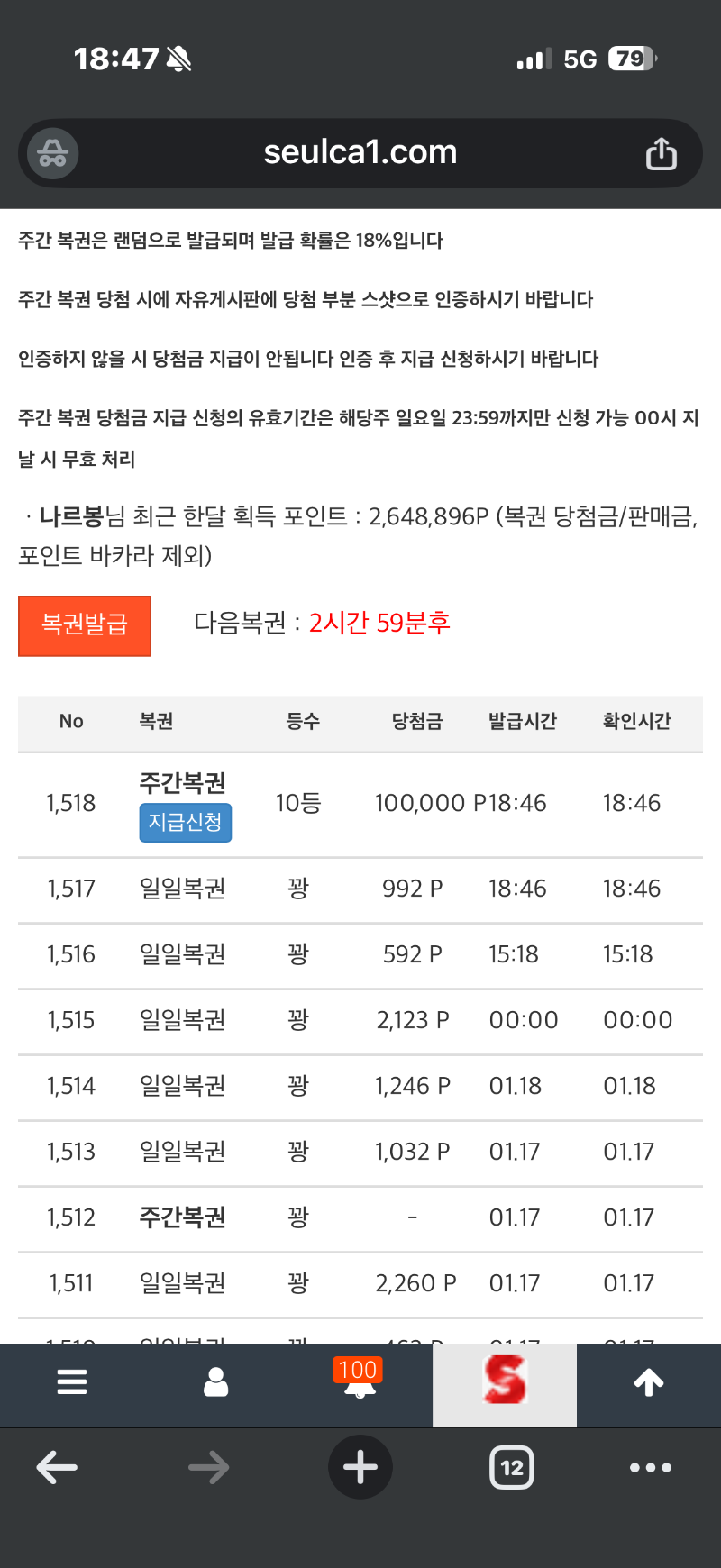Open a new browser tab

click(x=360, y=1468)
